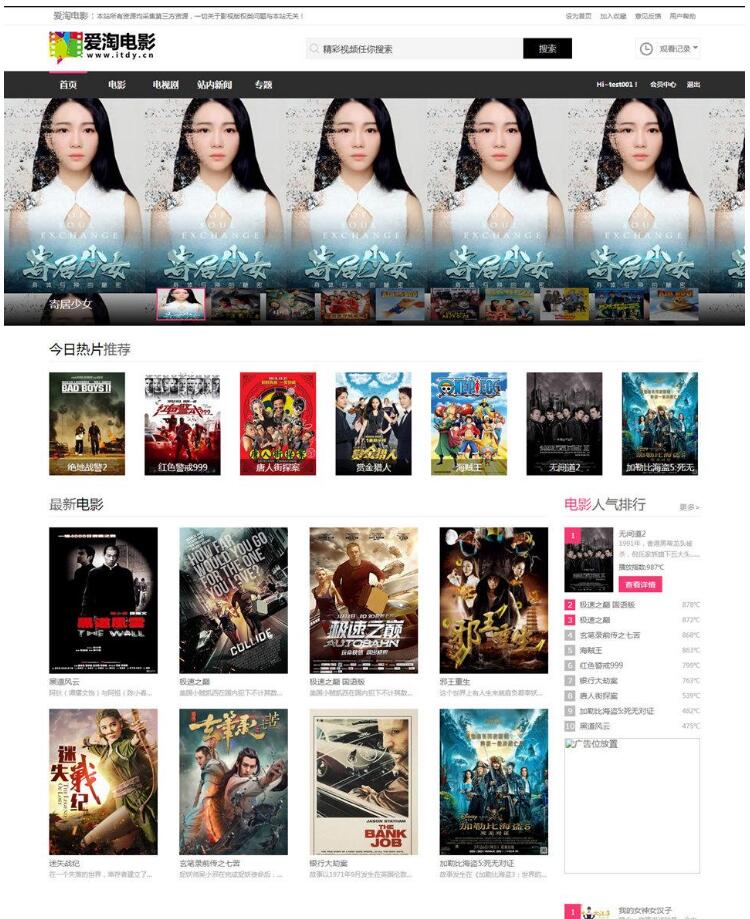Tap 查看详情 for 无间道2
This screenshot has height=919, width=750.
640,584
